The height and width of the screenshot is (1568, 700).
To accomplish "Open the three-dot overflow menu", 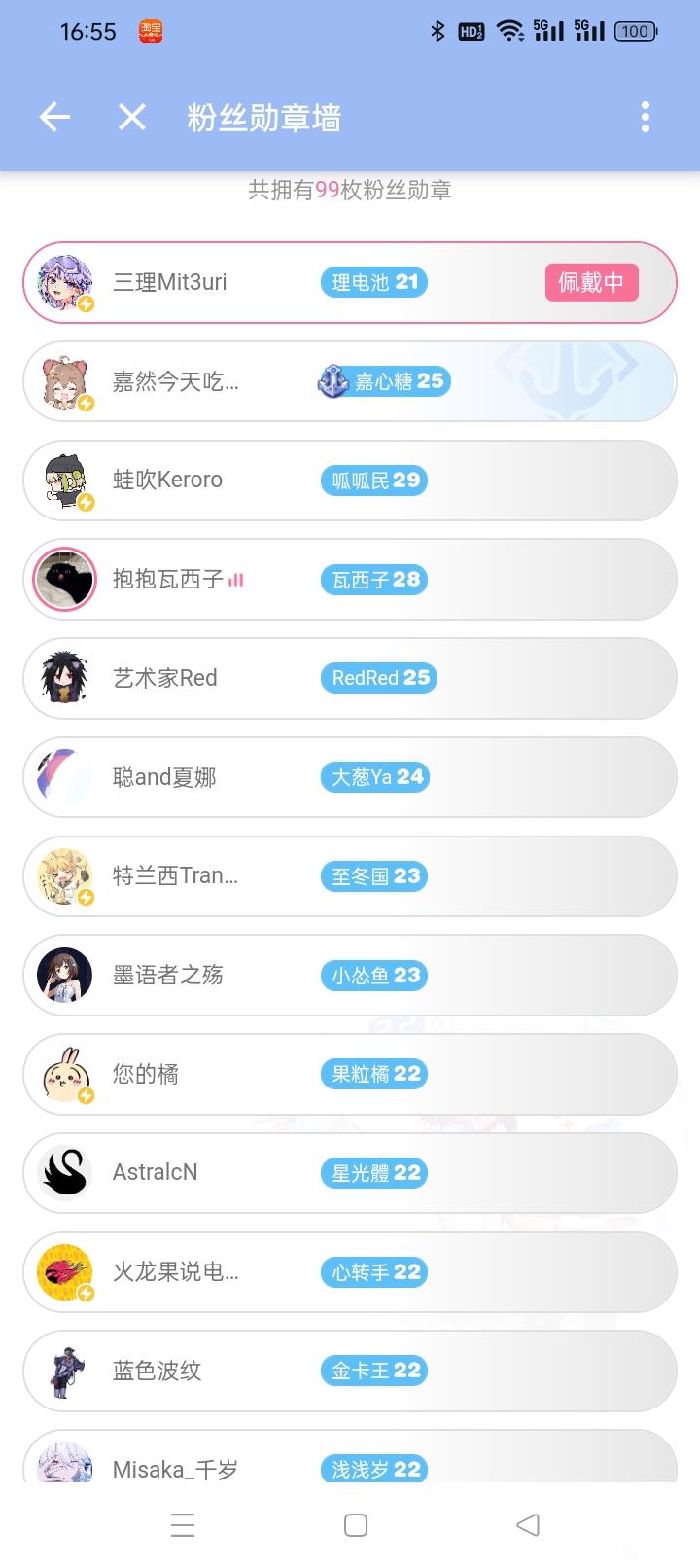I will click(x=646, y=118).
